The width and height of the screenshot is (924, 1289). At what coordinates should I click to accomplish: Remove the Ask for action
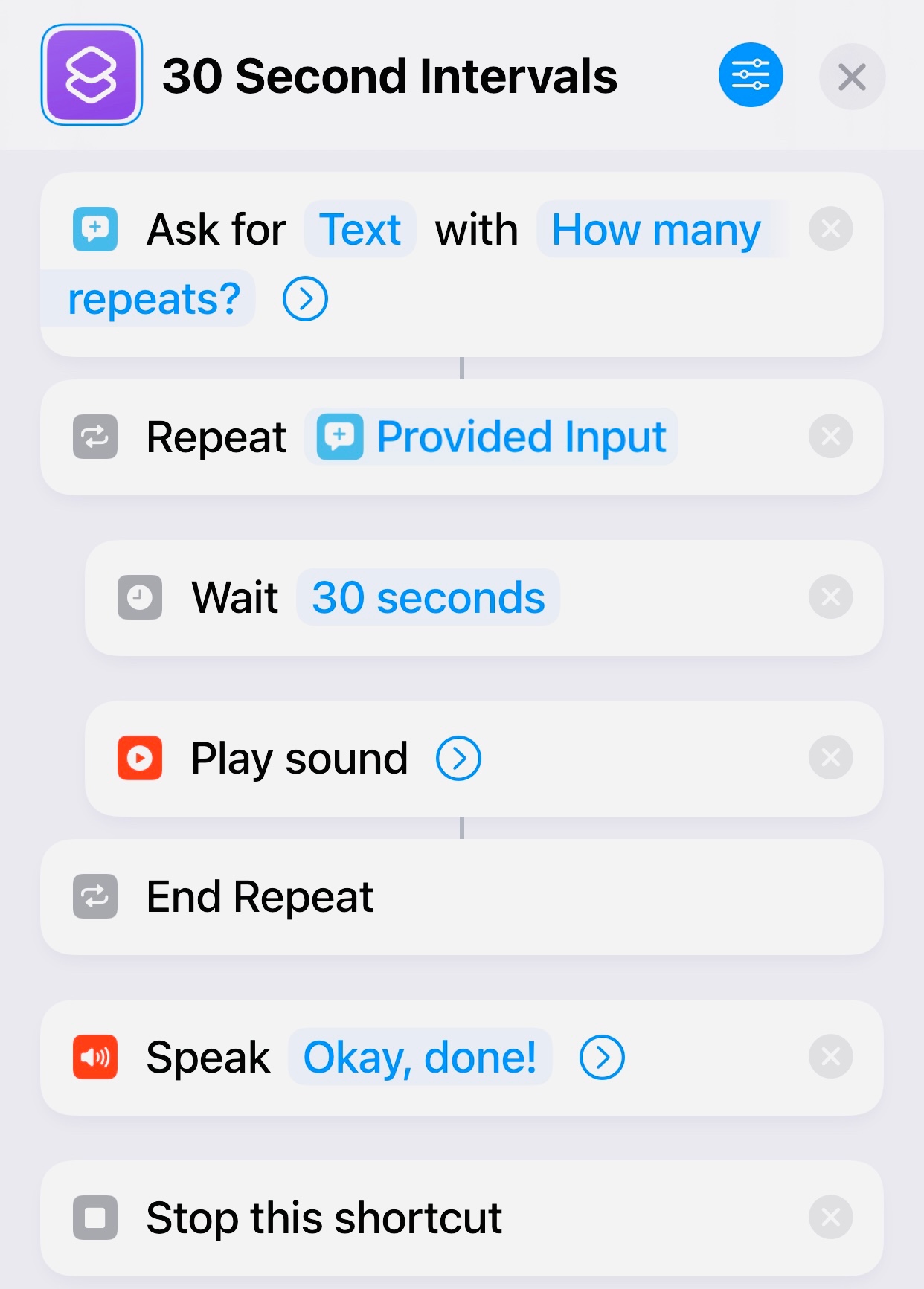[x=830, y=229]
